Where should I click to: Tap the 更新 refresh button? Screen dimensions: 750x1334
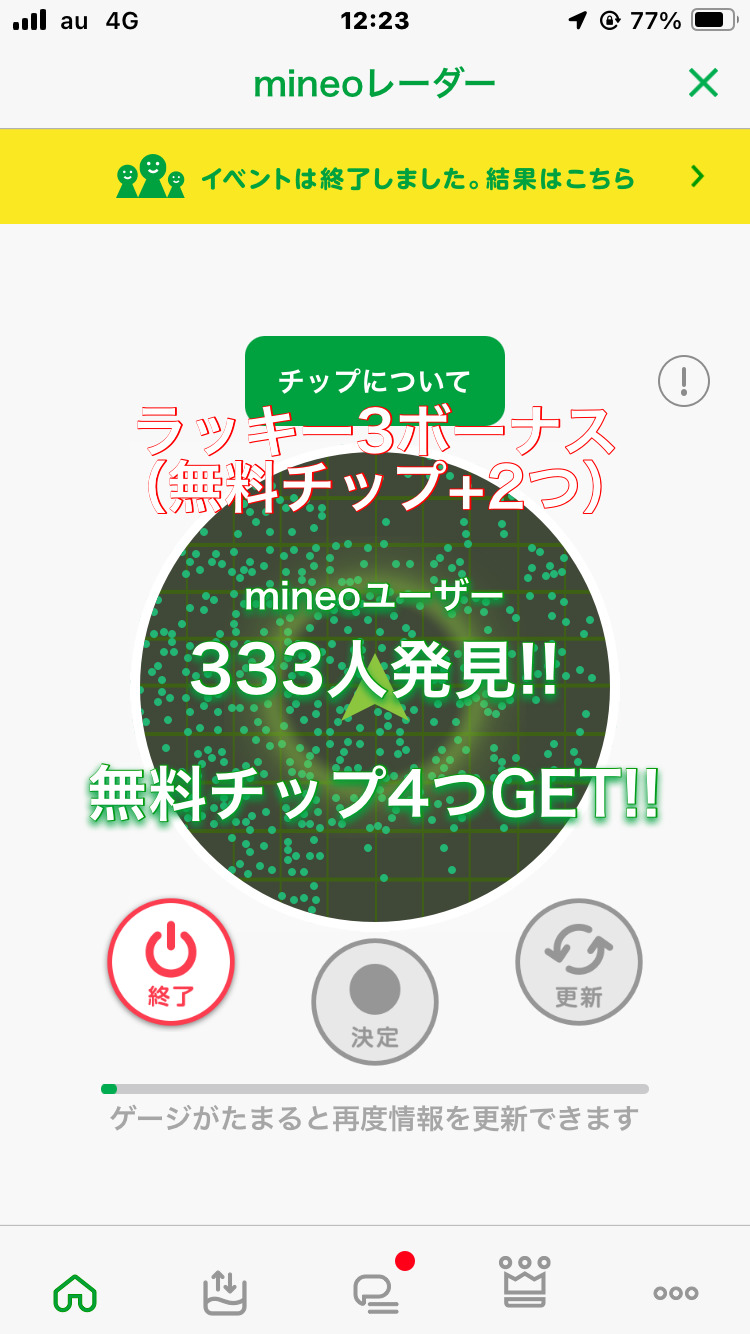(x=579, y=962)
